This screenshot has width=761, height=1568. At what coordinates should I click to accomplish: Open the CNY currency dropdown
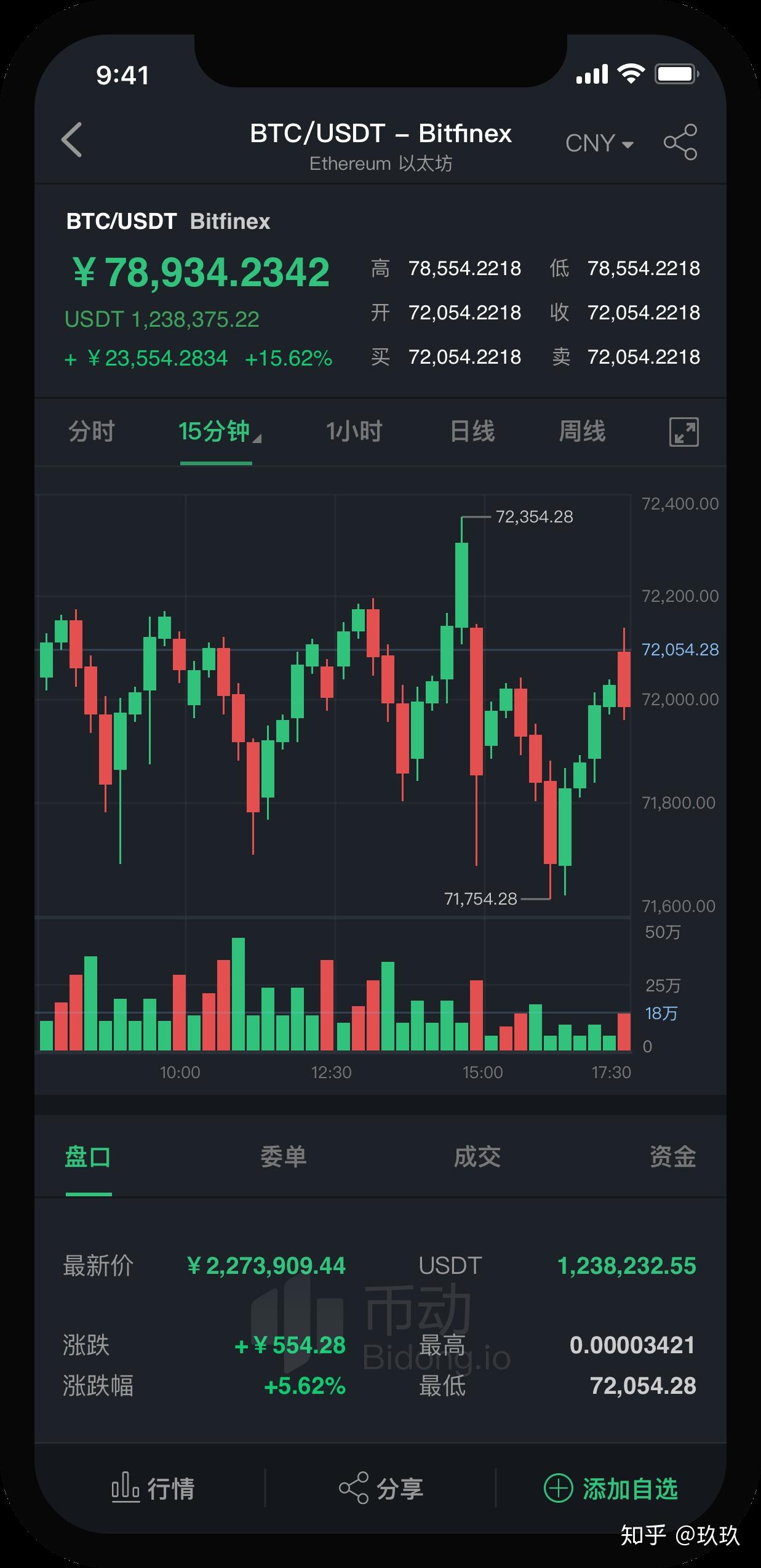pyautogui.click(x=599, y=143)
